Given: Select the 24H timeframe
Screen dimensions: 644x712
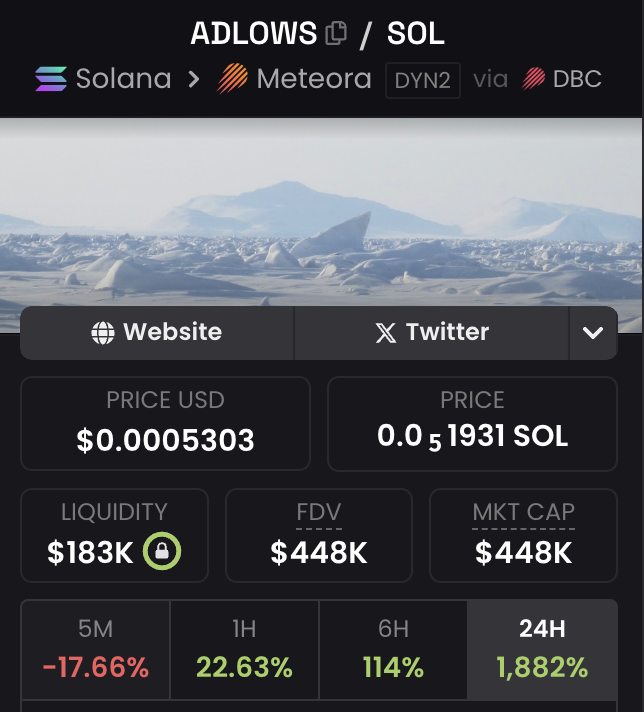Looking at the screenshot, I should (542, 649).
